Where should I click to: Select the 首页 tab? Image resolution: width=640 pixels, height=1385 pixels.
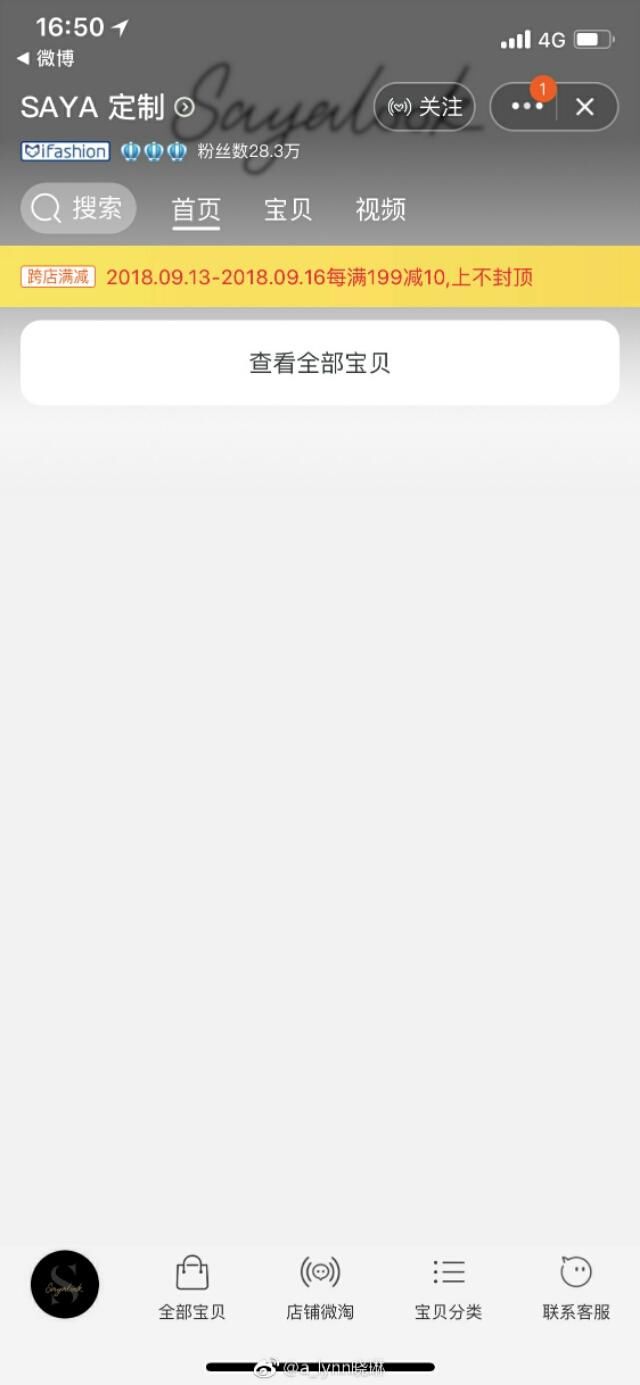(196, 209)
